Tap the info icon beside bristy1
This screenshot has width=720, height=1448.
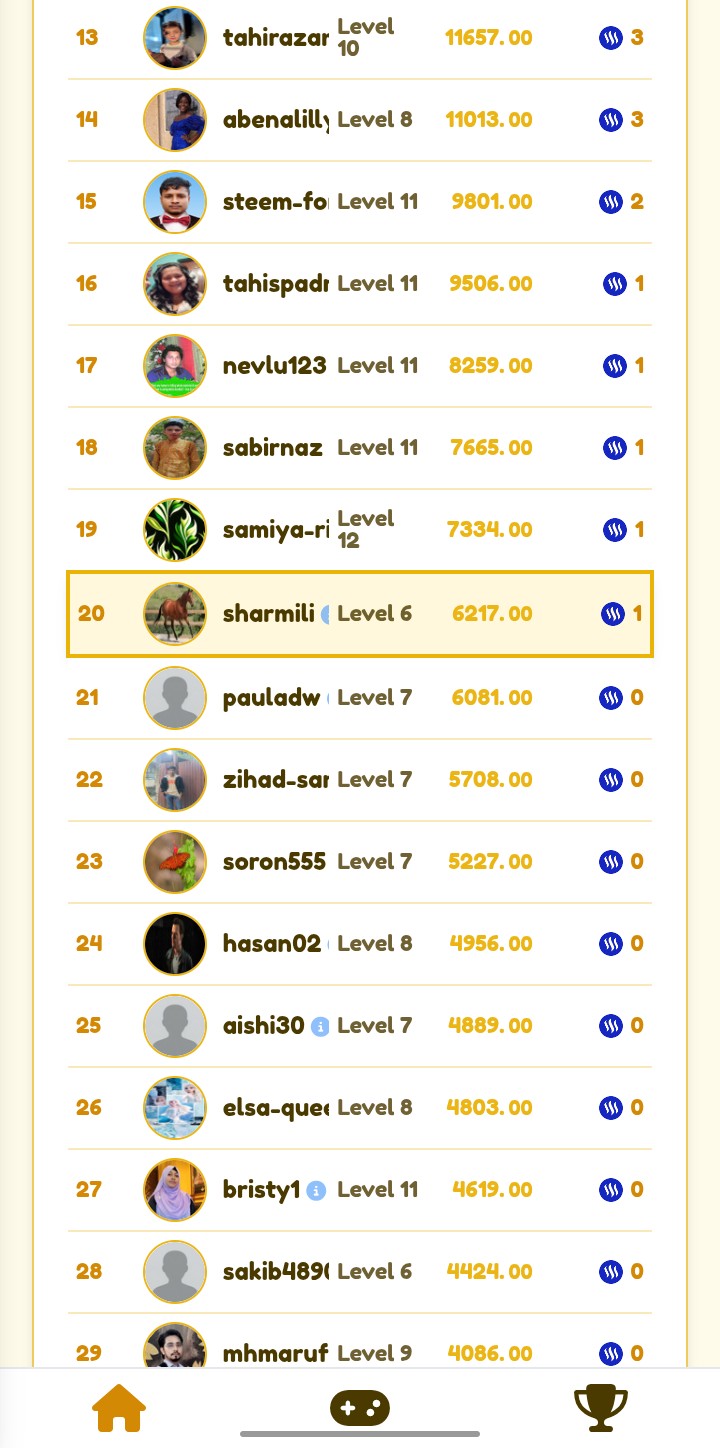point(316,1190)
